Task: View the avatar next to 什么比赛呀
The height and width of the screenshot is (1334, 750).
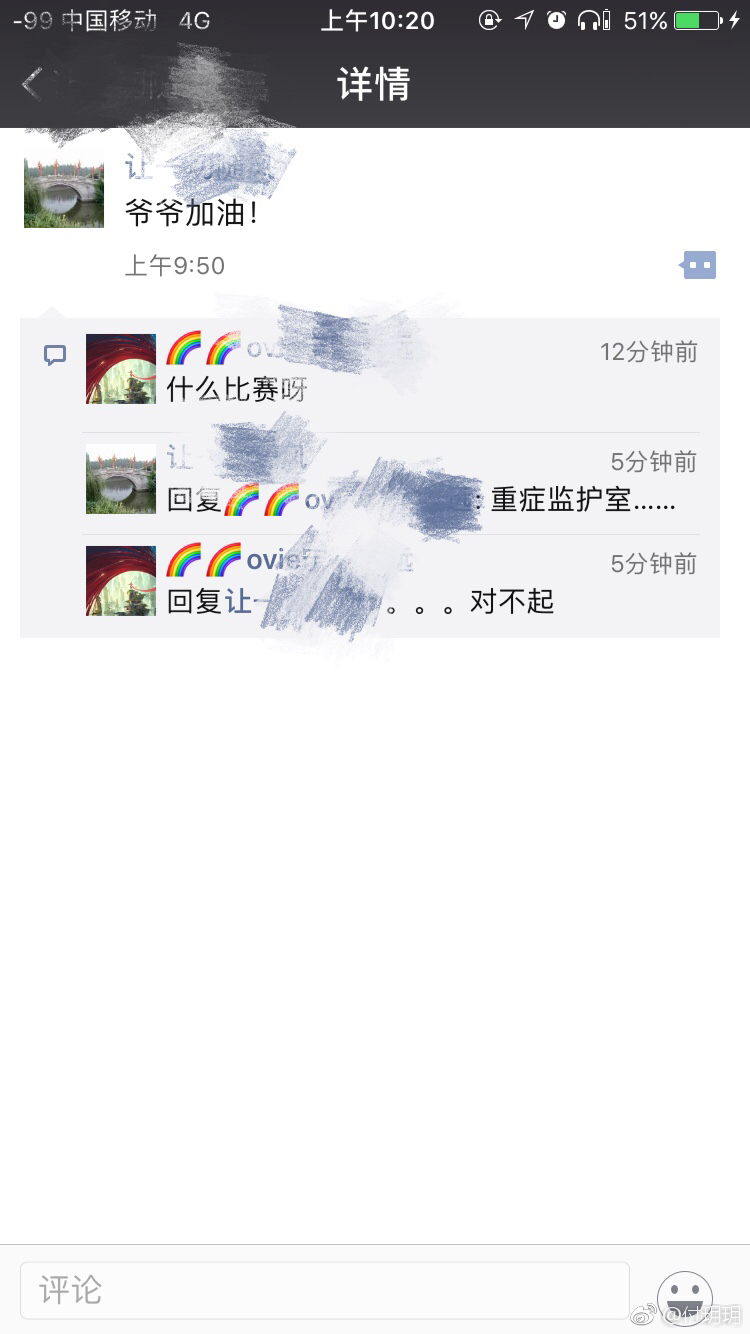Action: (121, 369)
